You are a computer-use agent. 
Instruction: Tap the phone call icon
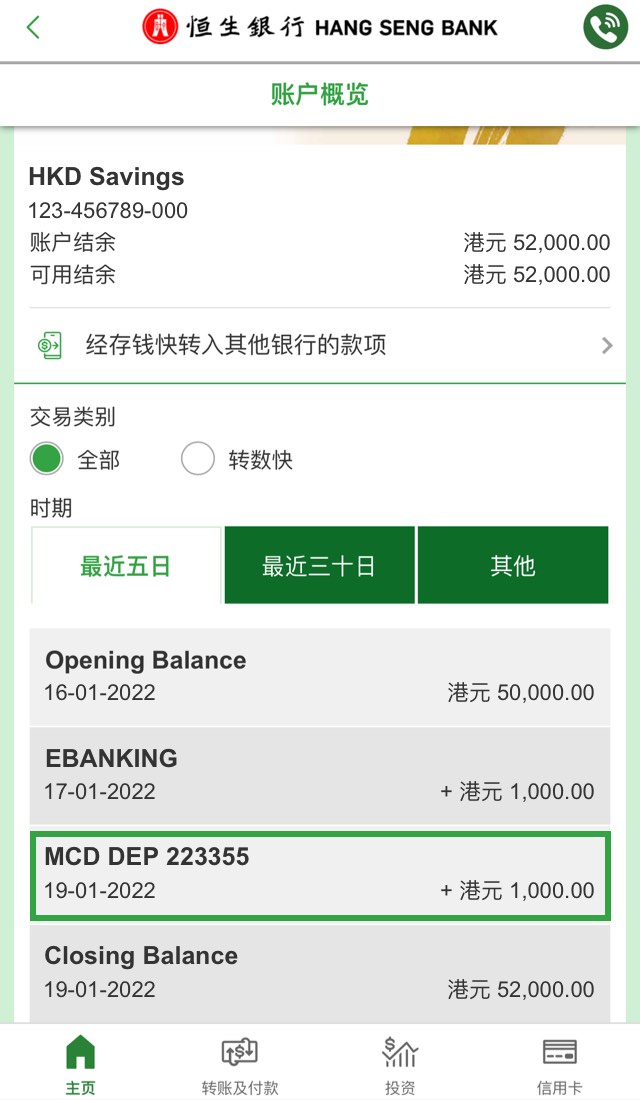pyautogui.click(x=605, y=27)
